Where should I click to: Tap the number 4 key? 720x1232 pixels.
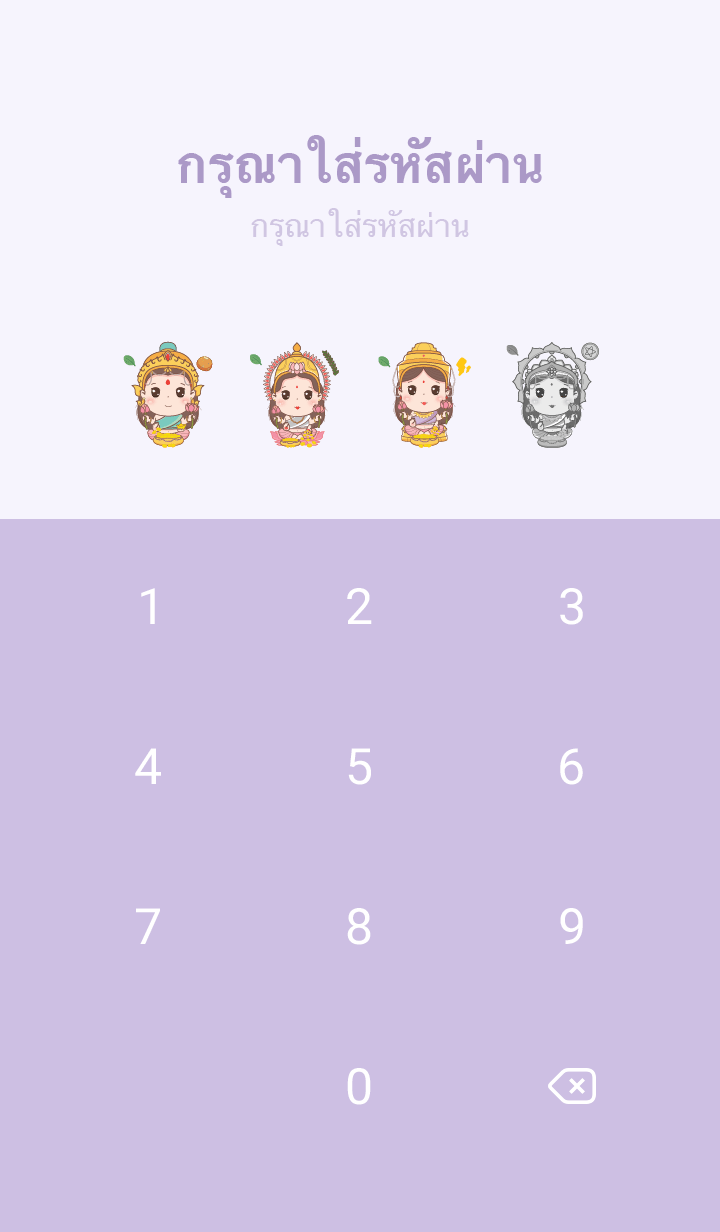[x=148, y=767]
